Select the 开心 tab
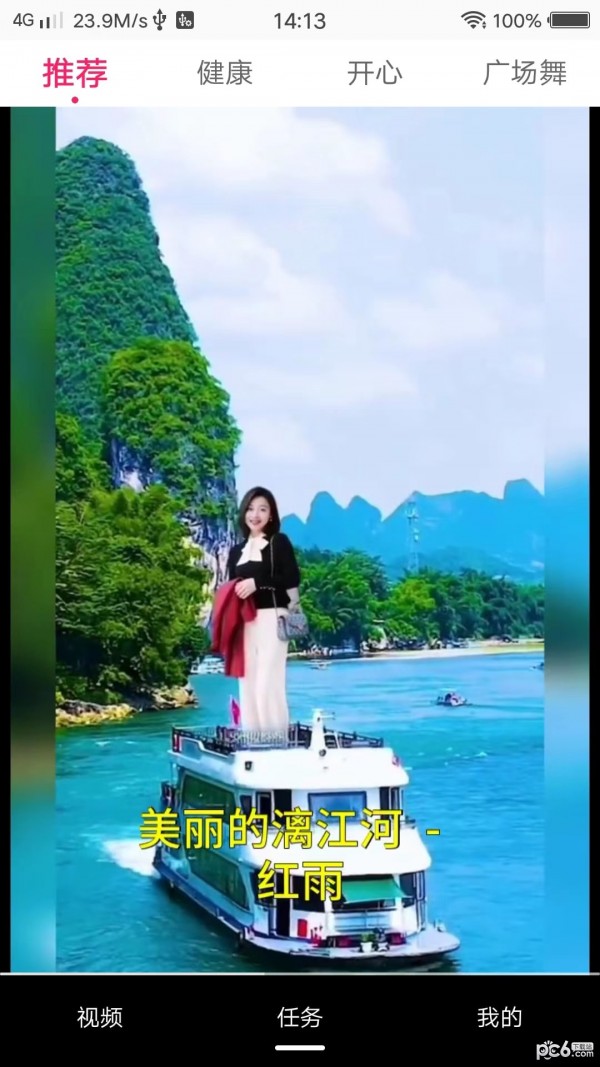Viewport: 600px width, 1067px height. click(x=375, y=73)
